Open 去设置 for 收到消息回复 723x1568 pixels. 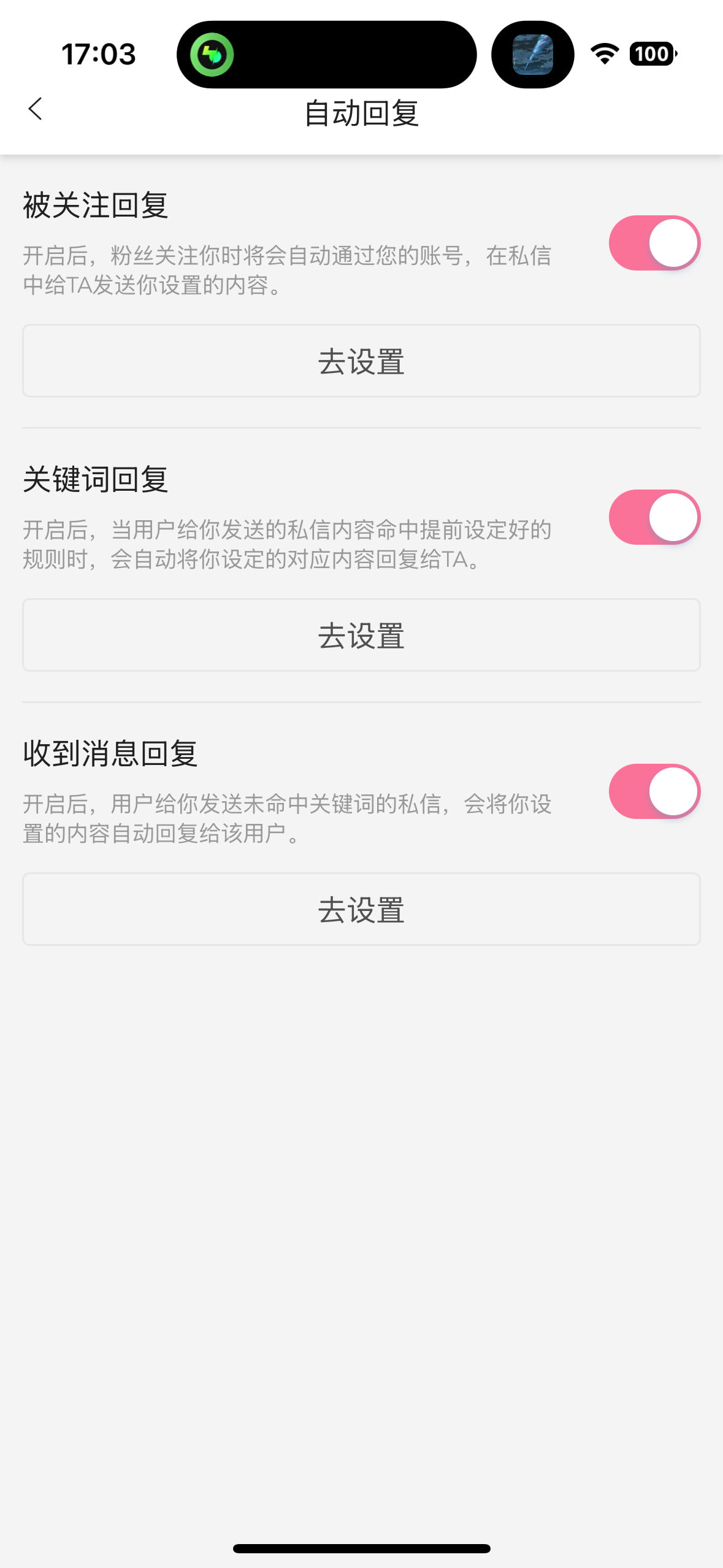[x=361, y=910]
